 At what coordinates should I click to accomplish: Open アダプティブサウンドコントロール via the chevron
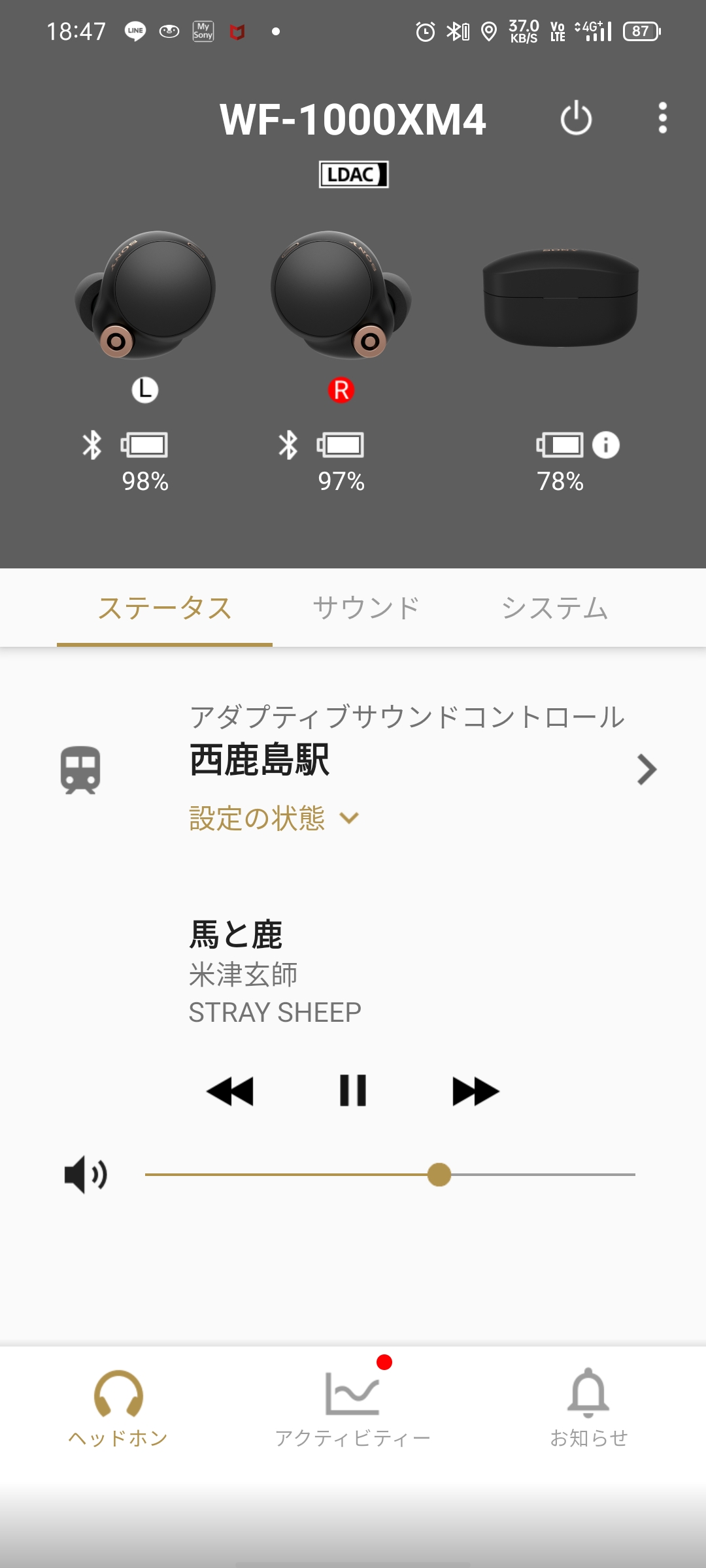pyautogui.click(x=646, y=769)
